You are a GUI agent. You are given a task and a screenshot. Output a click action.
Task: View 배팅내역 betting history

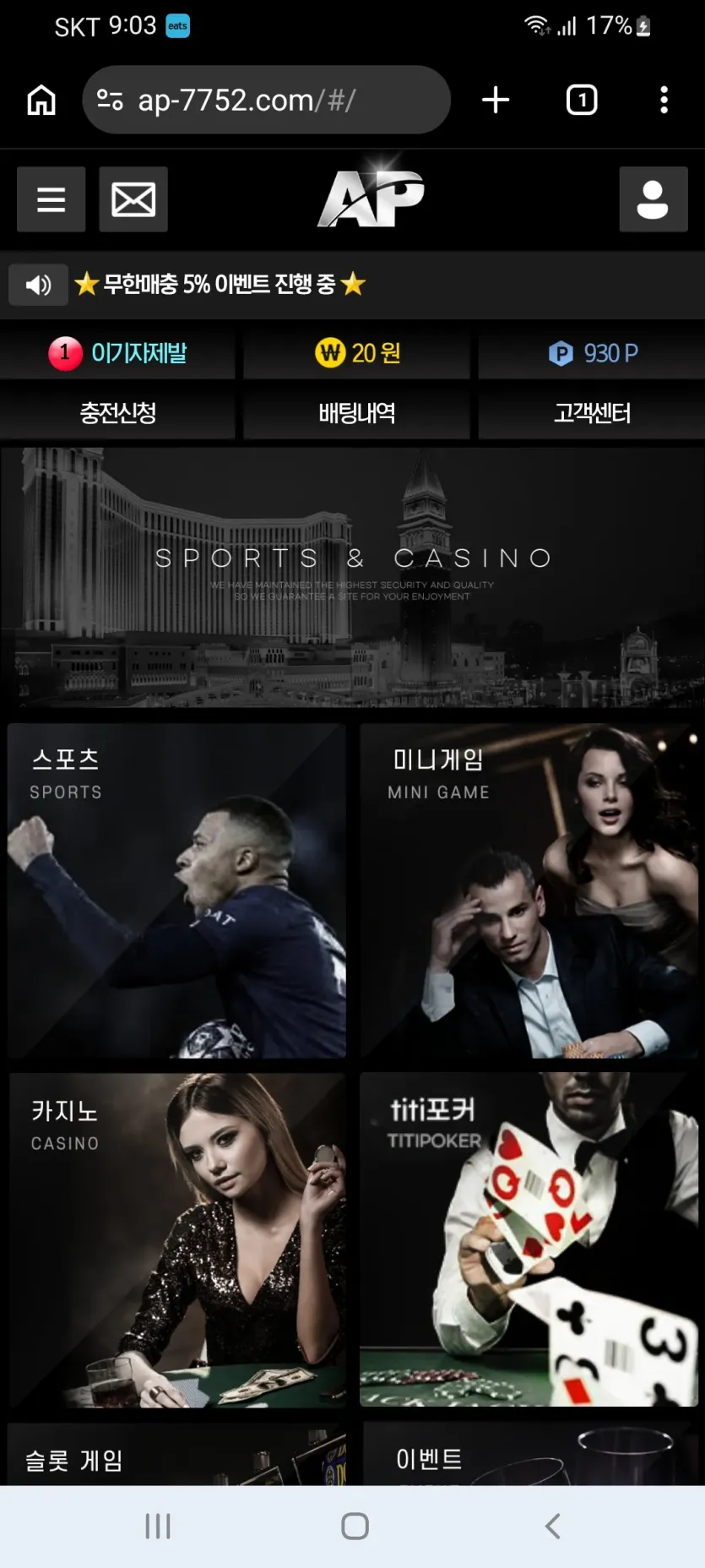(356, 413)
